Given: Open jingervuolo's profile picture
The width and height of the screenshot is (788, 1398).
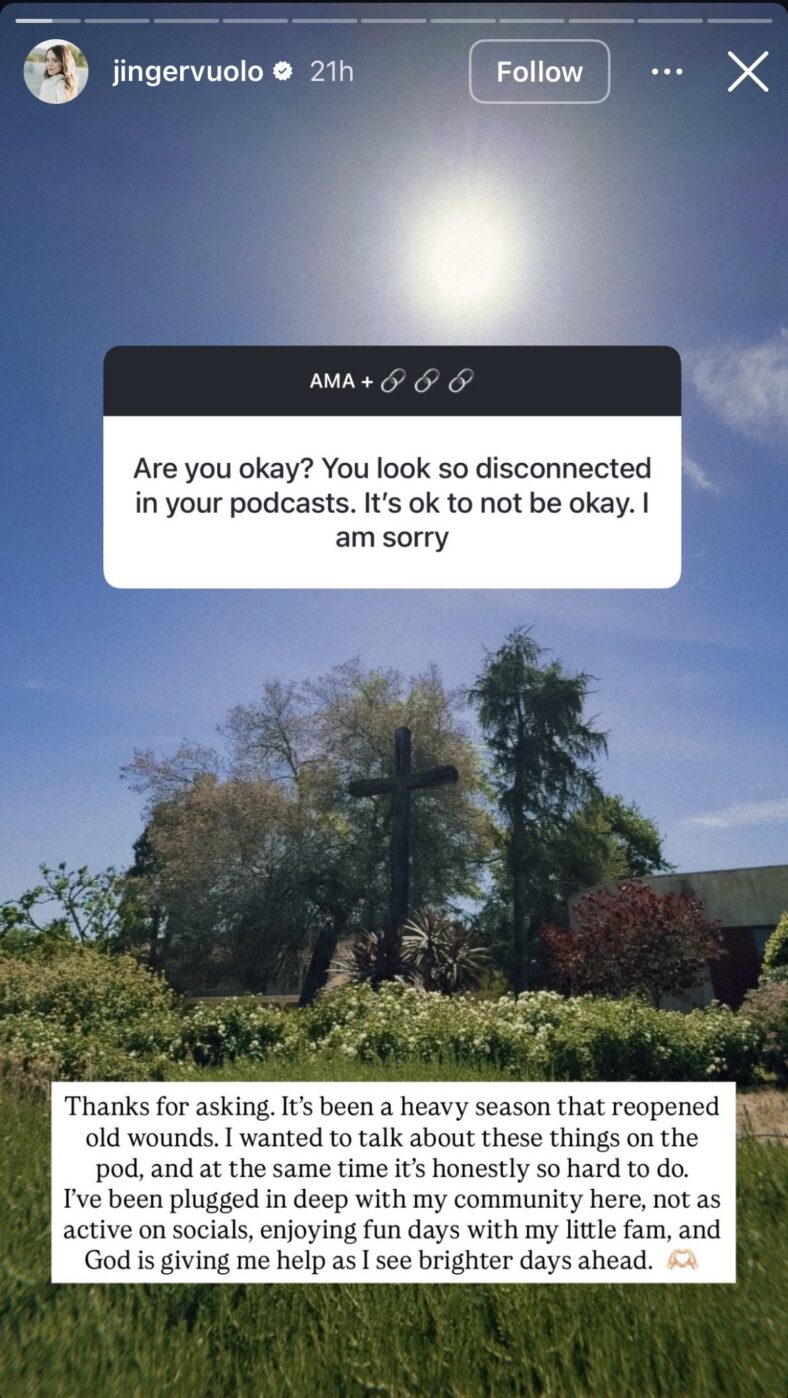Looking at the screenshot, I should coord(56,72).
